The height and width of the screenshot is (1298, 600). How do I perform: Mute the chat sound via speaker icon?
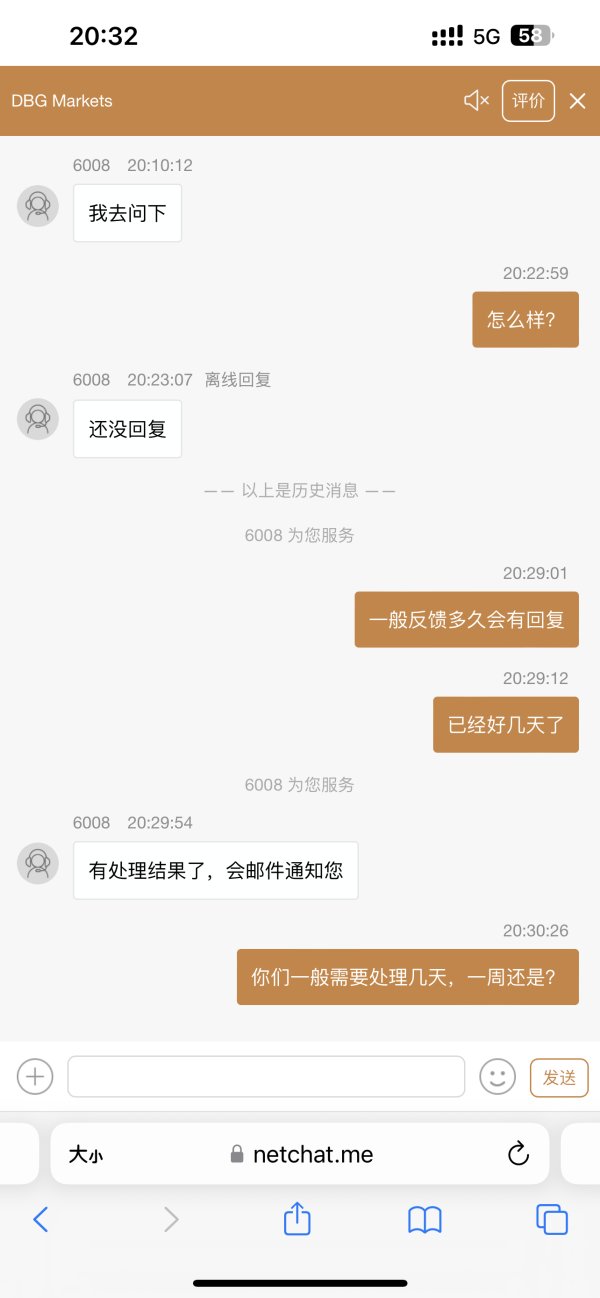click(x=476, y=100)
